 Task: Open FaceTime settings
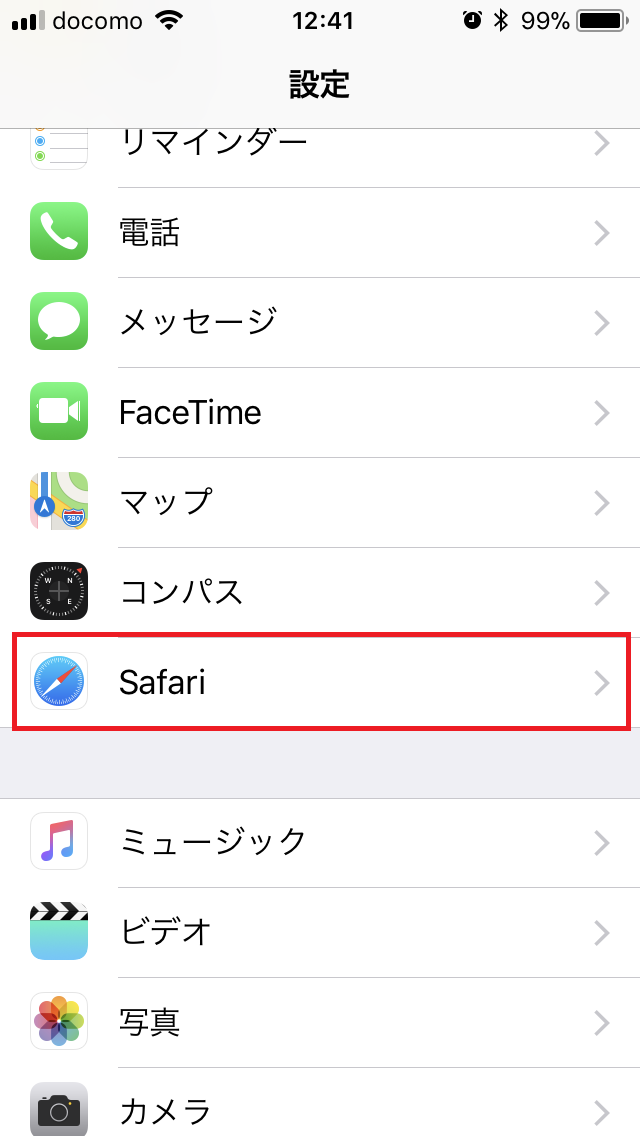pos(320,412)
